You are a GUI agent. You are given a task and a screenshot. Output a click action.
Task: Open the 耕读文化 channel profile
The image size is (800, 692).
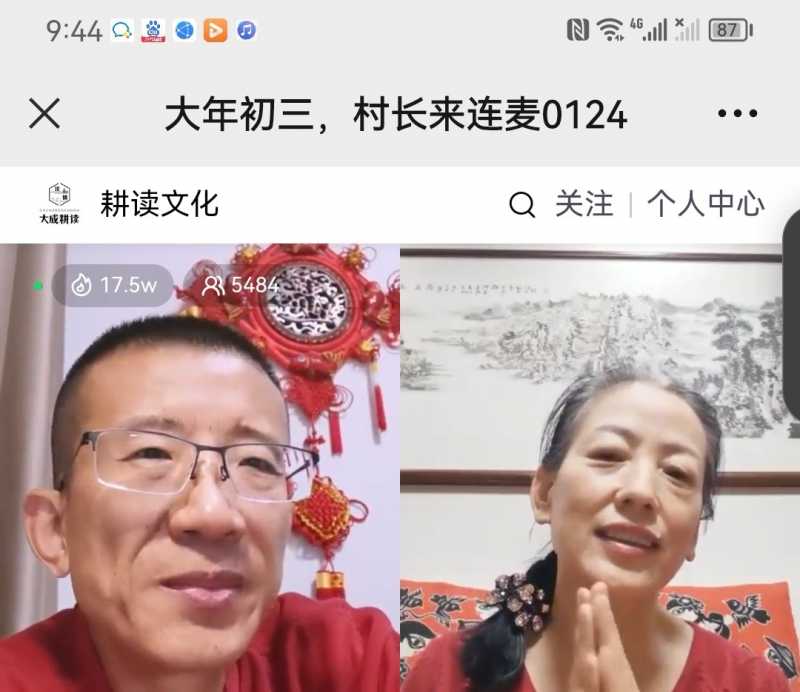[x=158, y=204]
